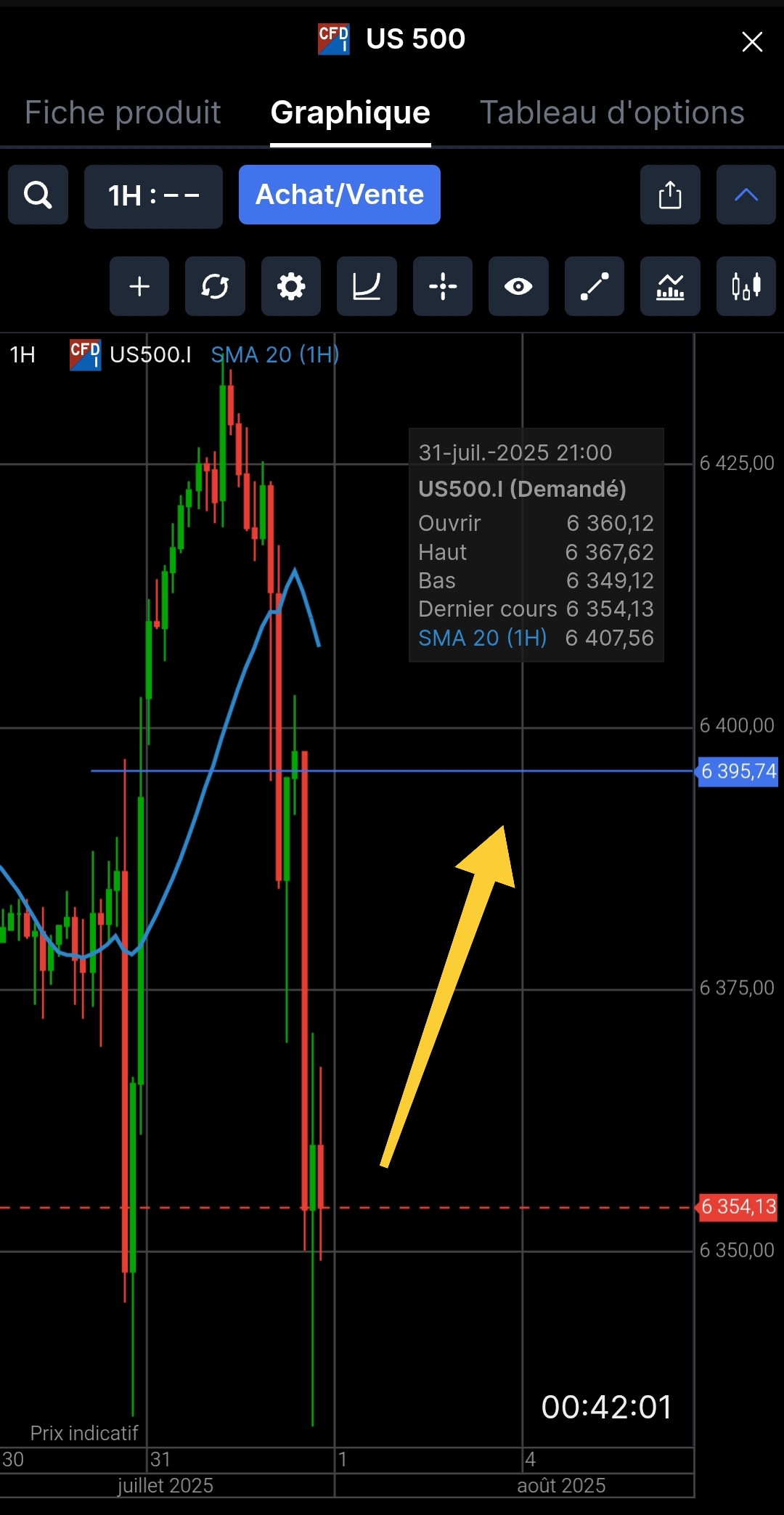This screenshot has width=784, height=1515.
Task: Change the candlestick chart type
Action: [746, 286]
